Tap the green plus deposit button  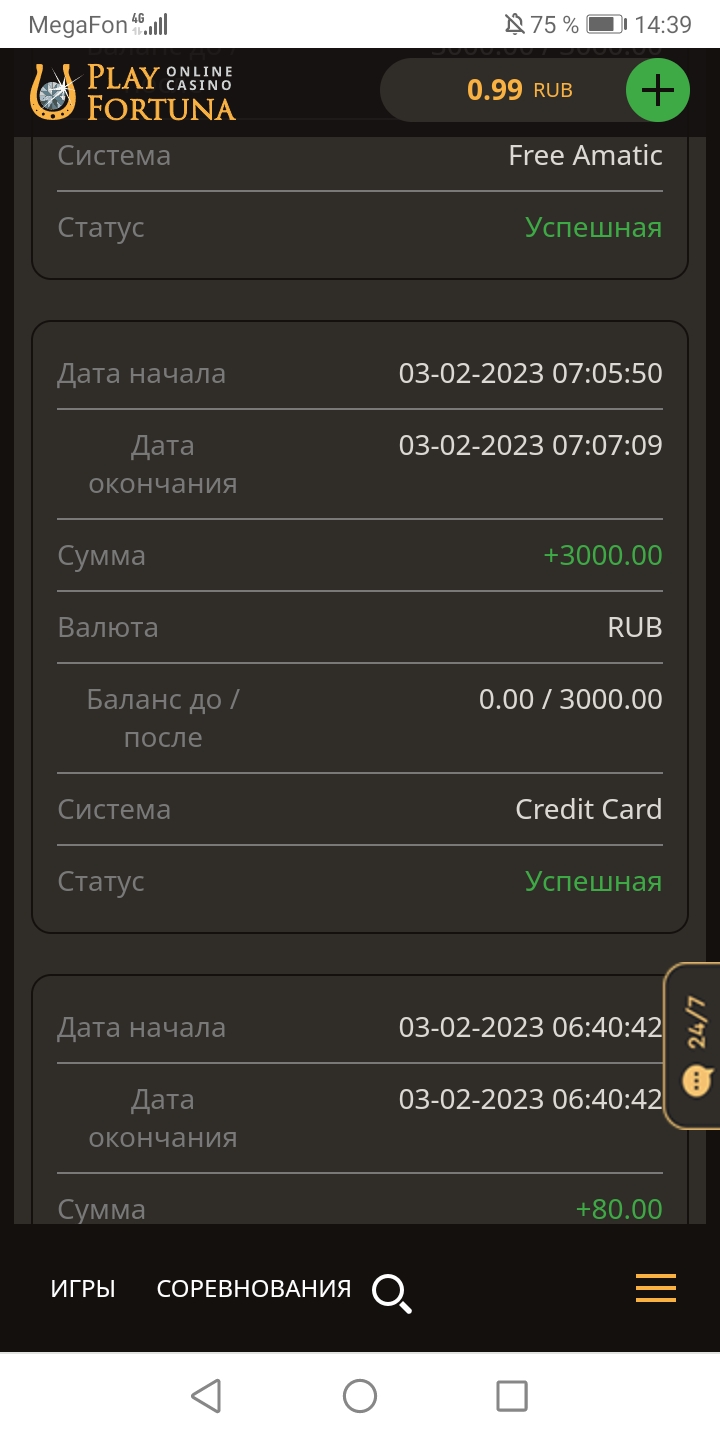click(657, 90)
